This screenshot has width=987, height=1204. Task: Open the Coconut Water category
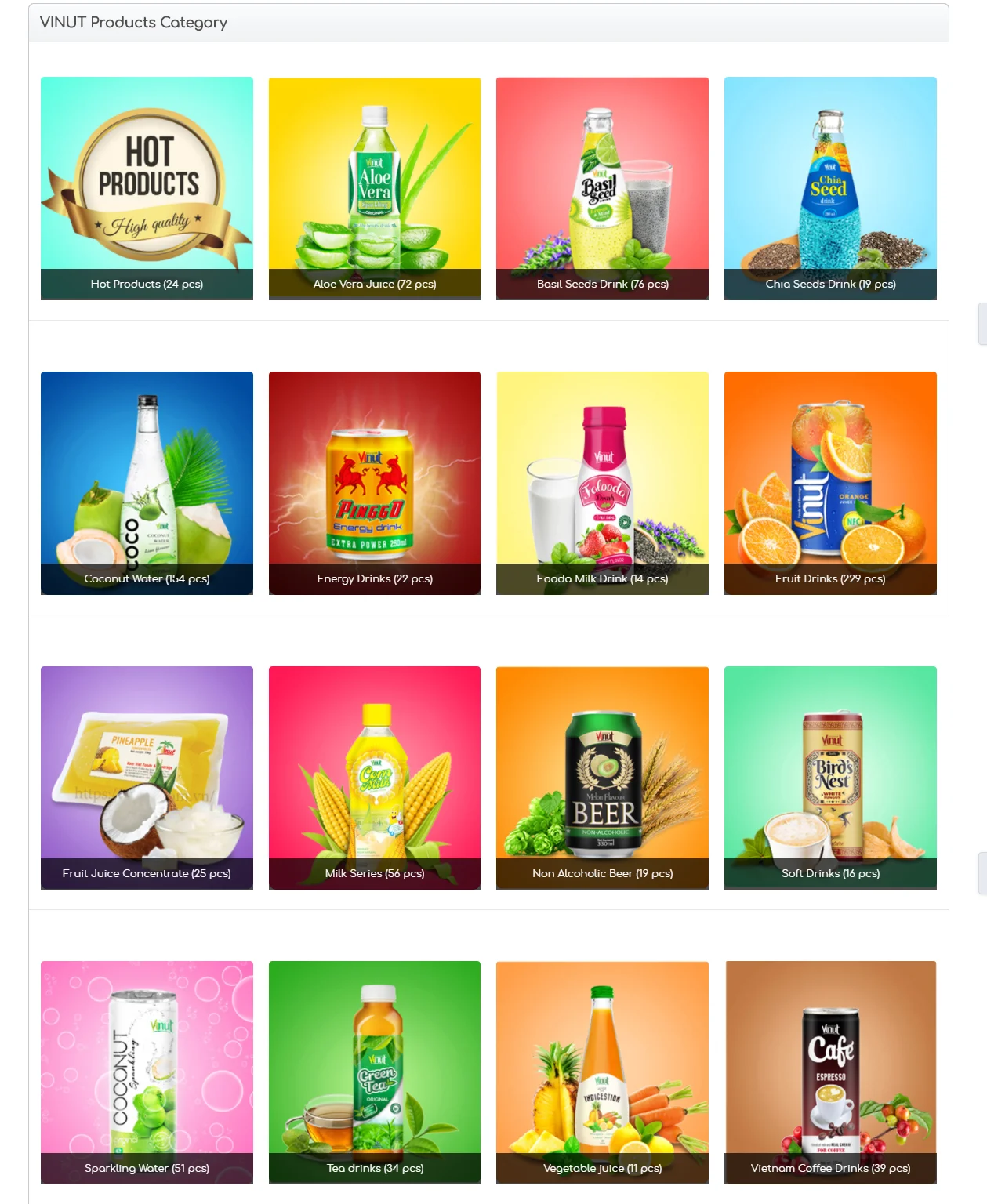[x=147, y=483]
